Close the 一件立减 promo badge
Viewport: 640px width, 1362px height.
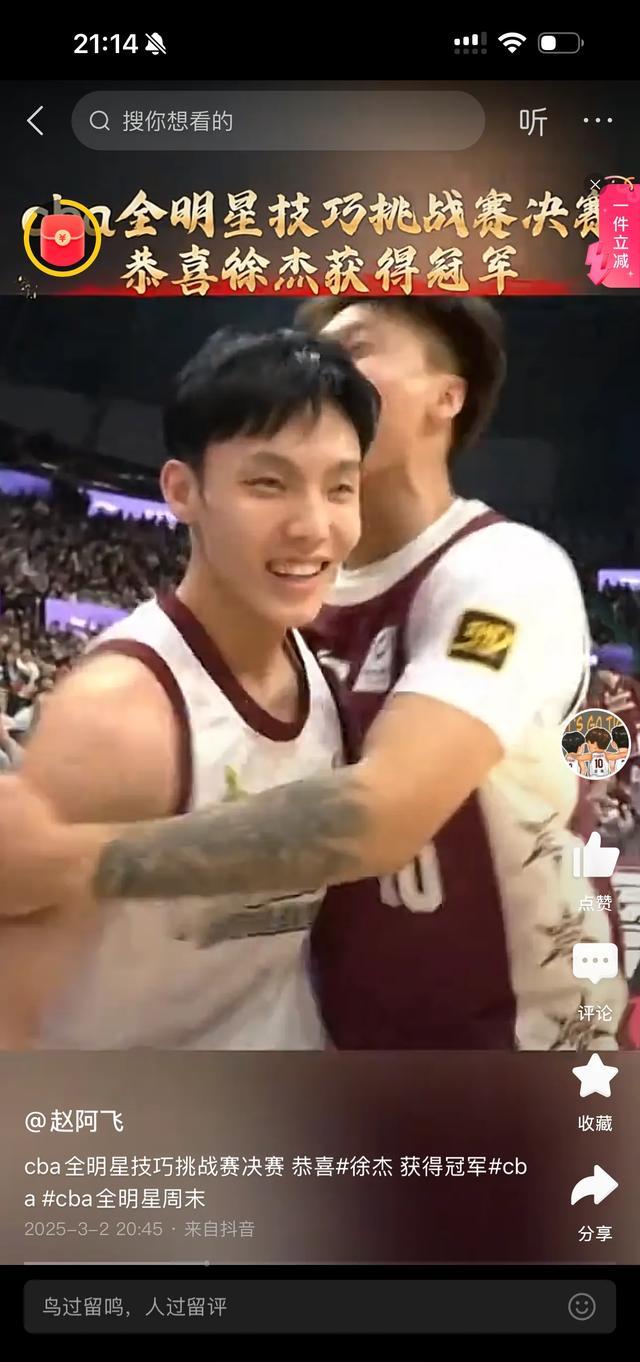coord(595,184)
